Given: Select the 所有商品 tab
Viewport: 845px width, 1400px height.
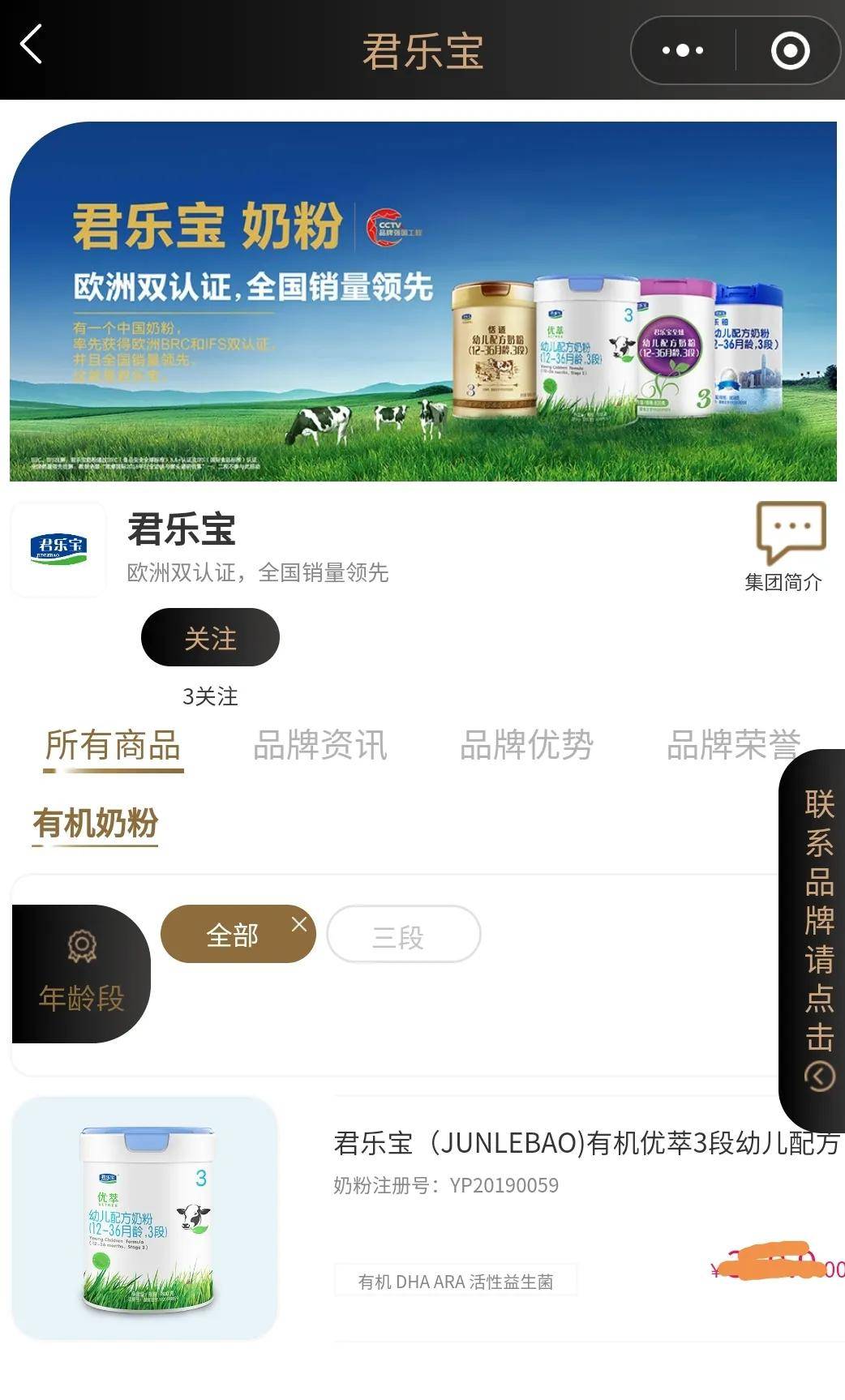Looking at the screenshot, I should click(113, 745).
